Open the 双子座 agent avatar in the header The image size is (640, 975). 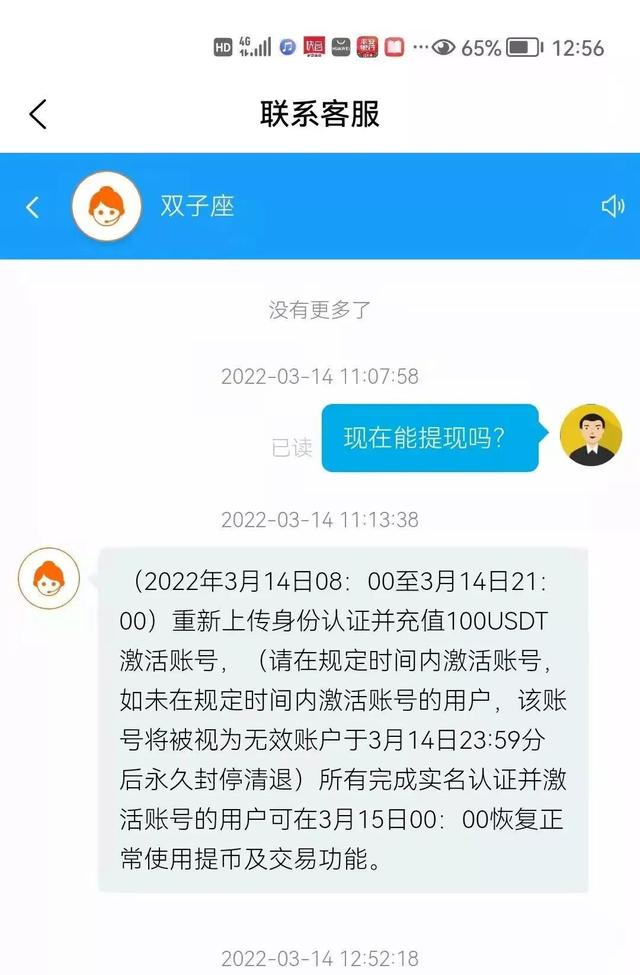pyautogui.click(x=105, y=206)
